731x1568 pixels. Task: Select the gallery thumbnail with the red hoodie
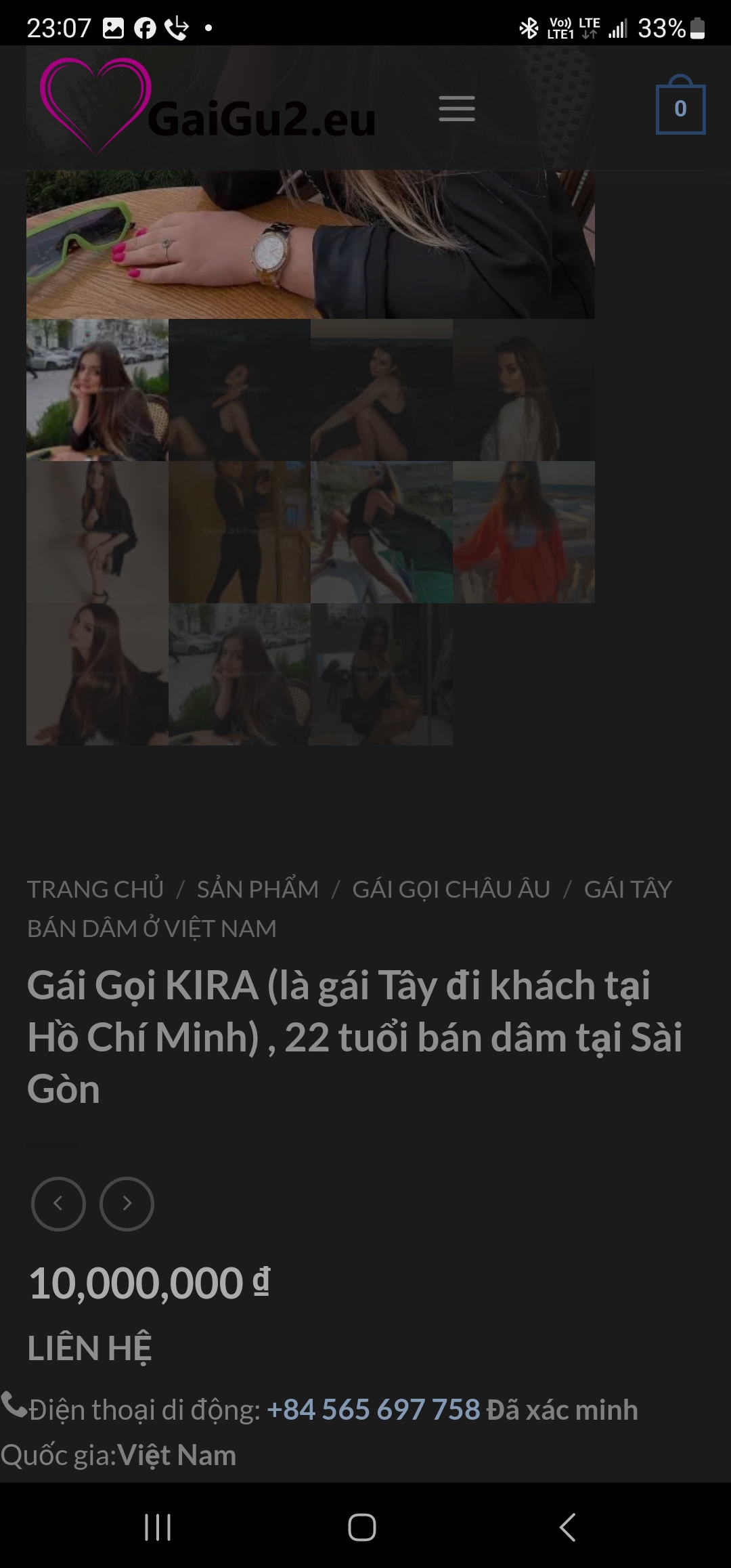click(524, 532)
